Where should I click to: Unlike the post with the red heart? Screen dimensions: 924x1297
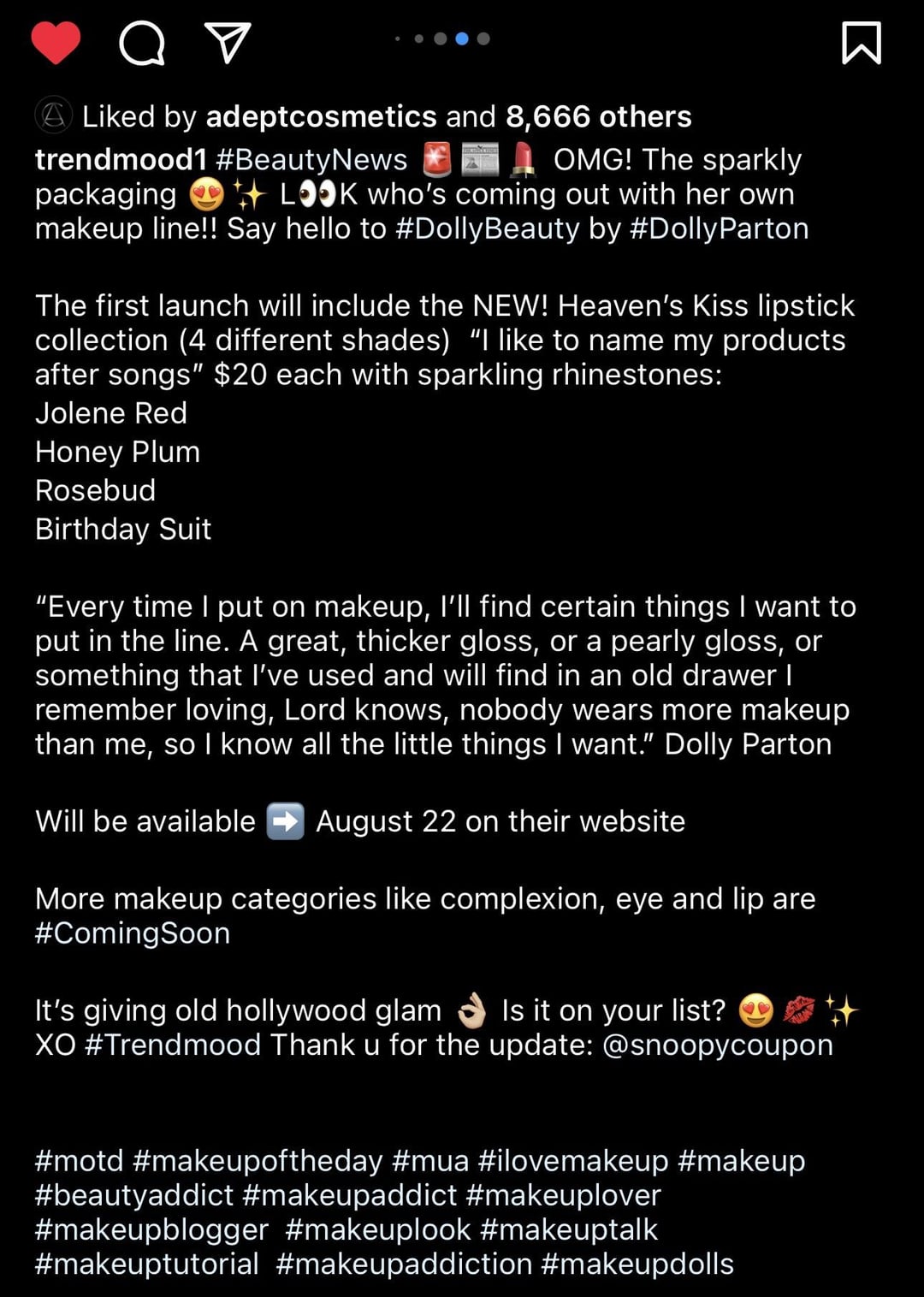pos(56,42)
